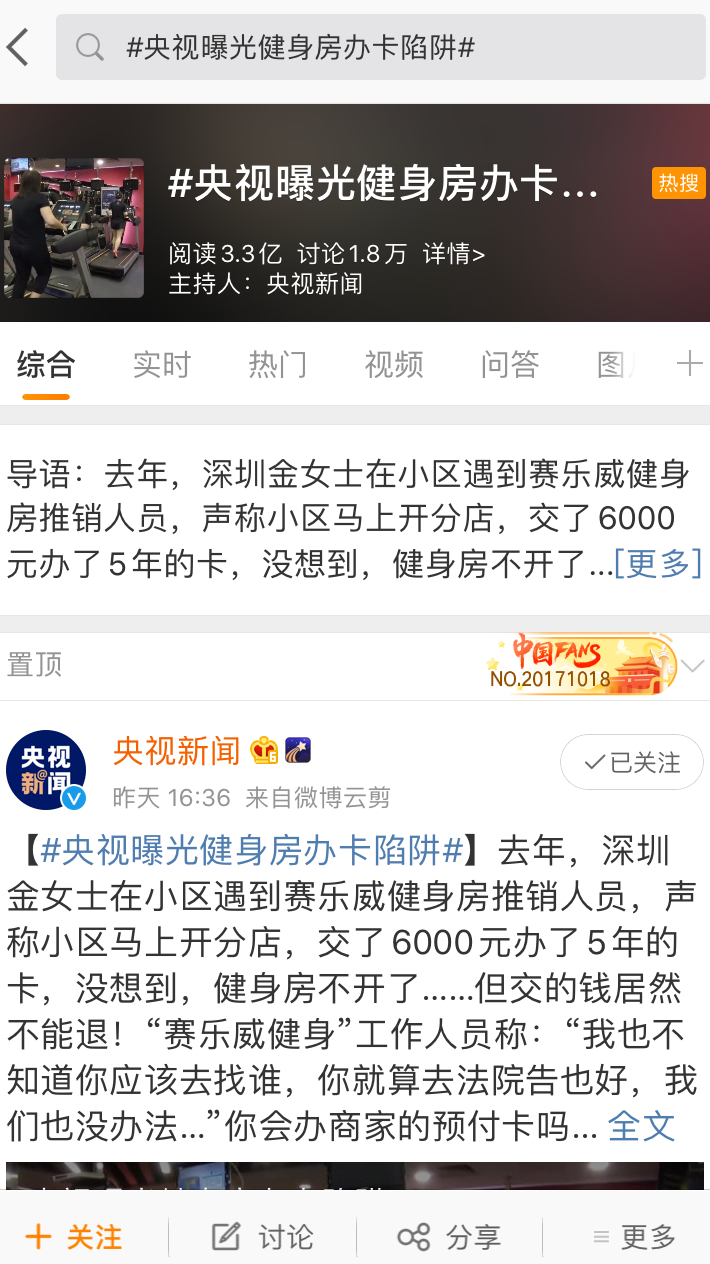
Task: Add a tab with plus icon
Action: pyautogui.click(x=689, y=364)
